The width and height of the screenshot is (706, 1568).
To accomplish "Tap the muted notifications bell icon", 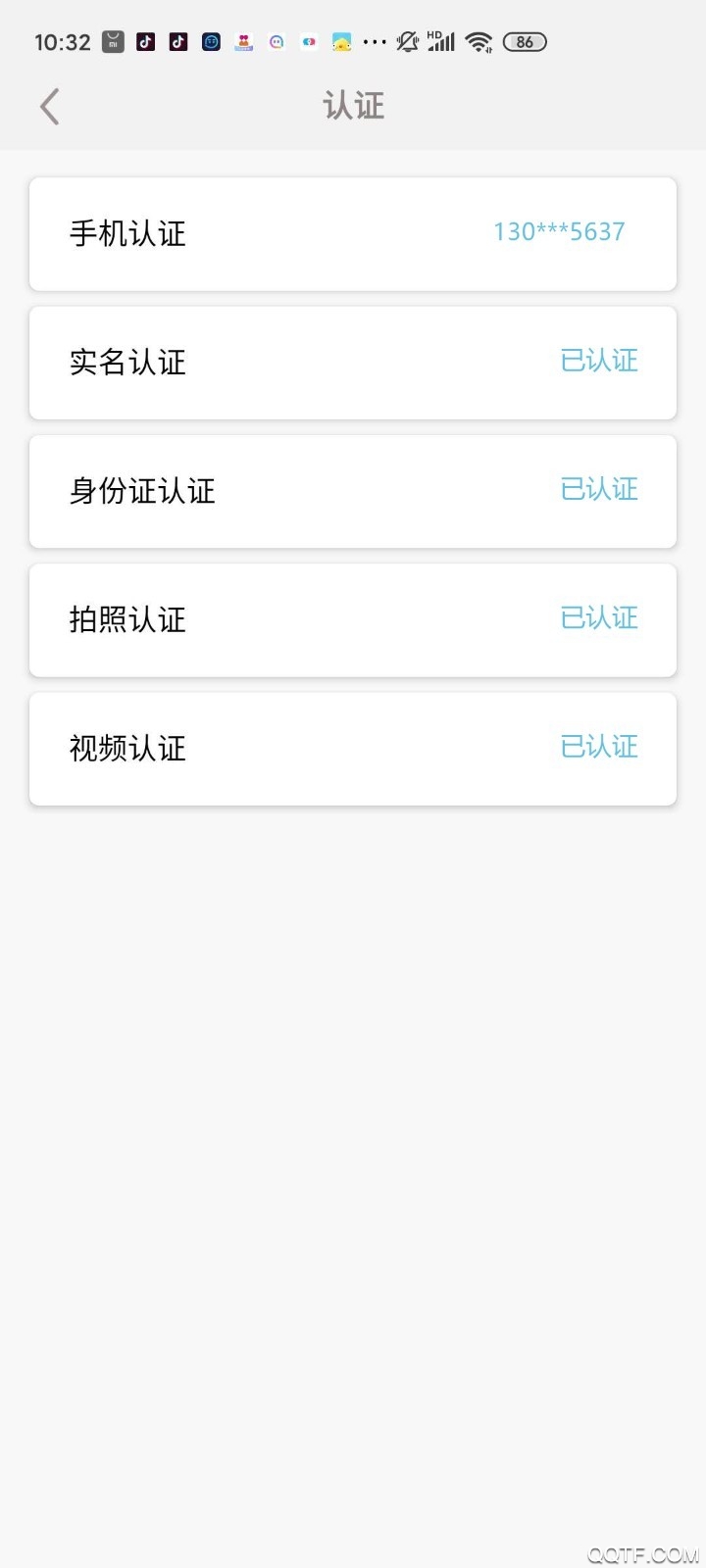I will click(x=406, y=41).
